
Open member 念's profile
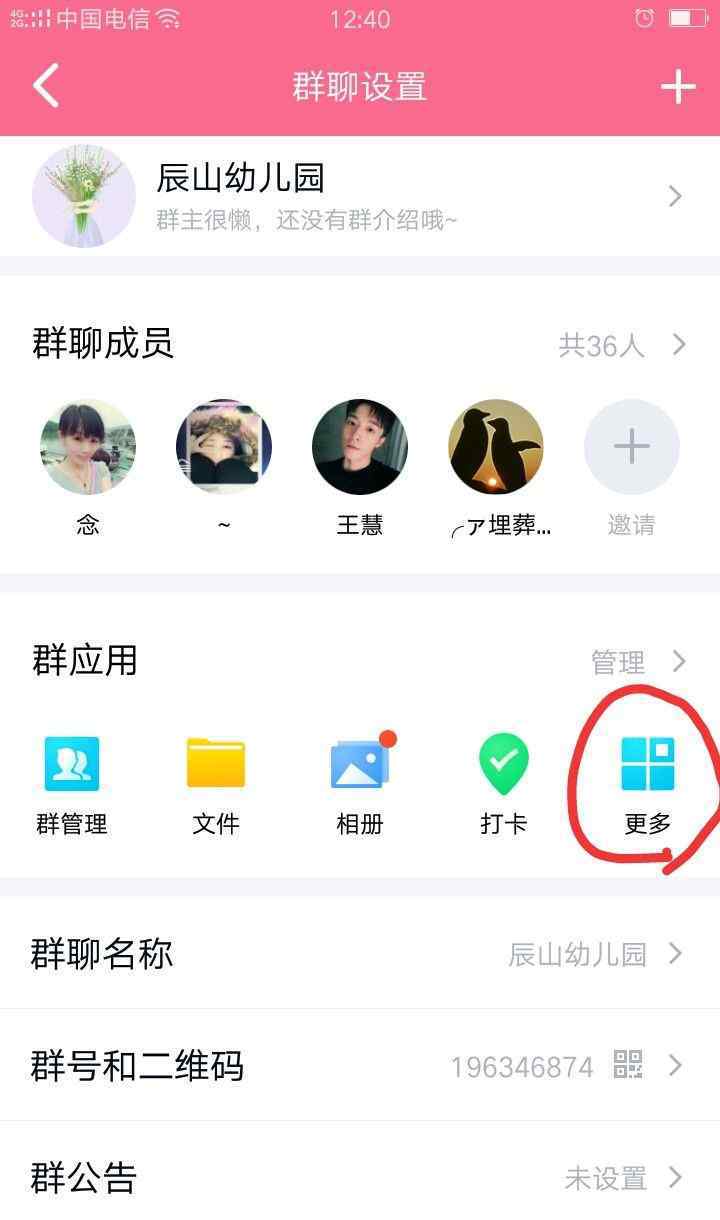(x=88, y=467)
